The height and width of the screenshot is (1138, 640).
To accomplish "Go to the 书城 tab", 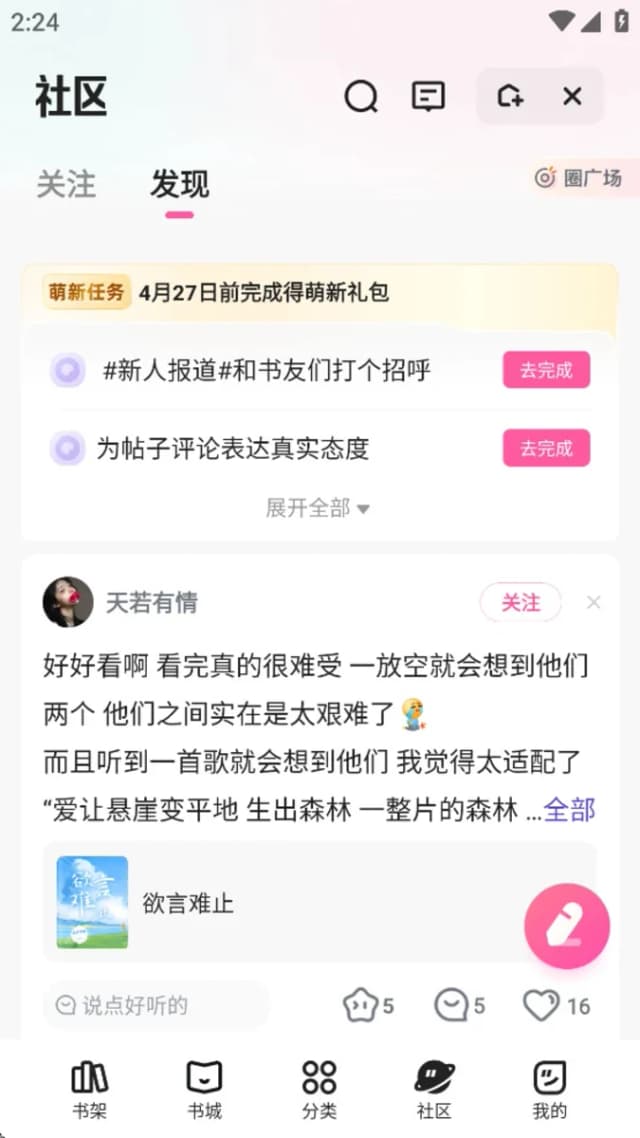I will 205,1089.
